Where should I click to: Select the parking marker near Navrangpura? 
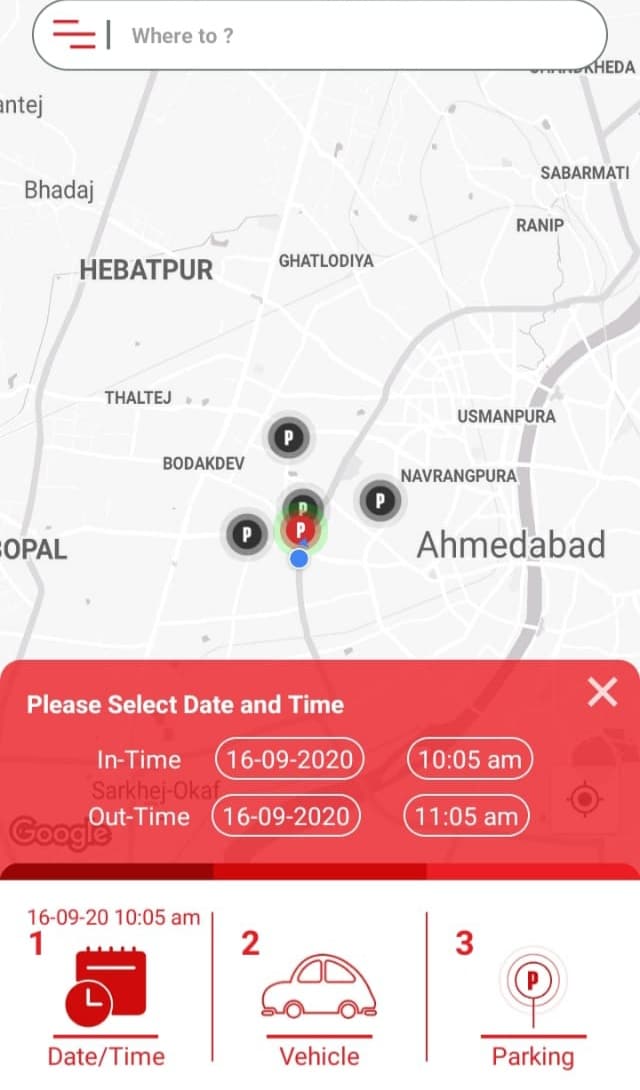click(379, 499)
